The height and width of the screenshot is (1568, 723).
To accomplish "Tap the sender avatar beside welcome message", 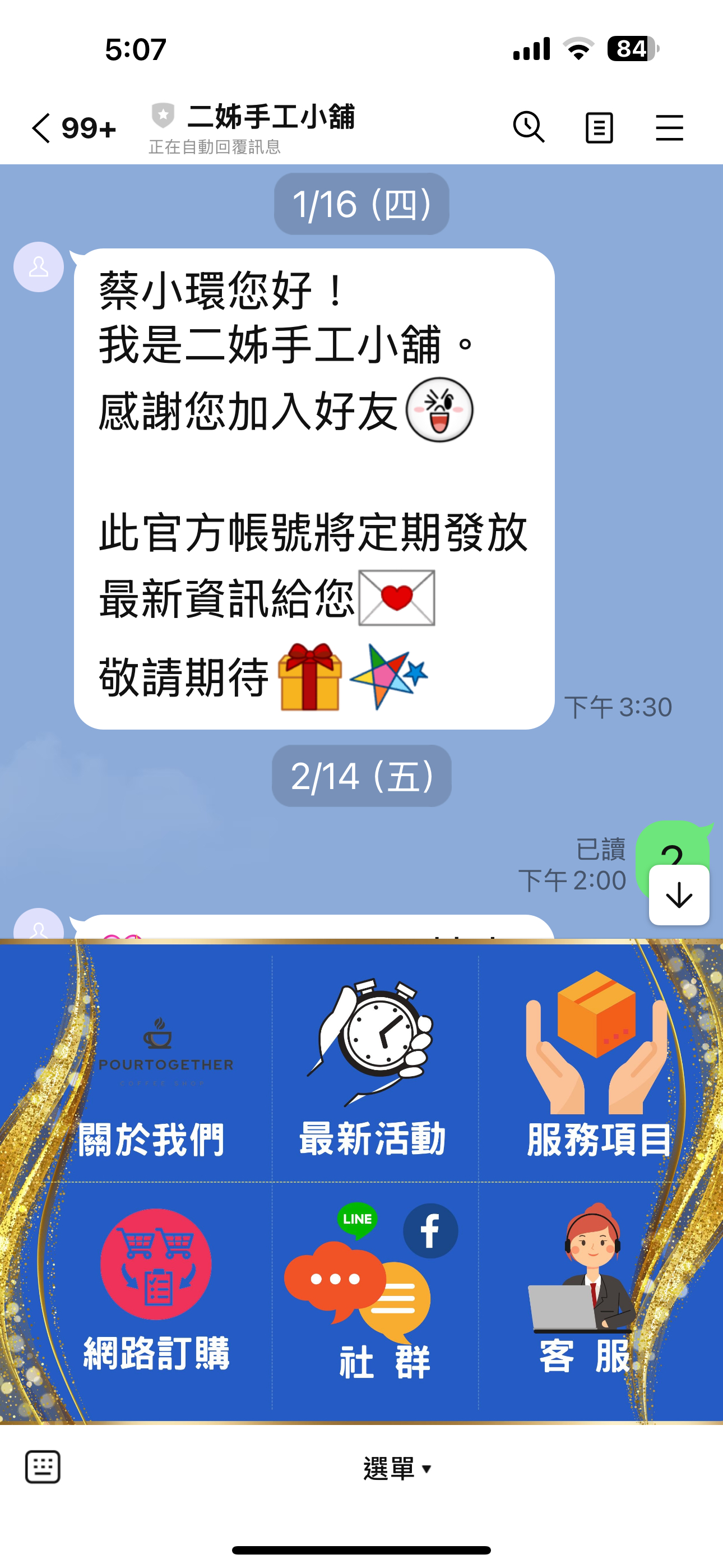I will point(39,267).
